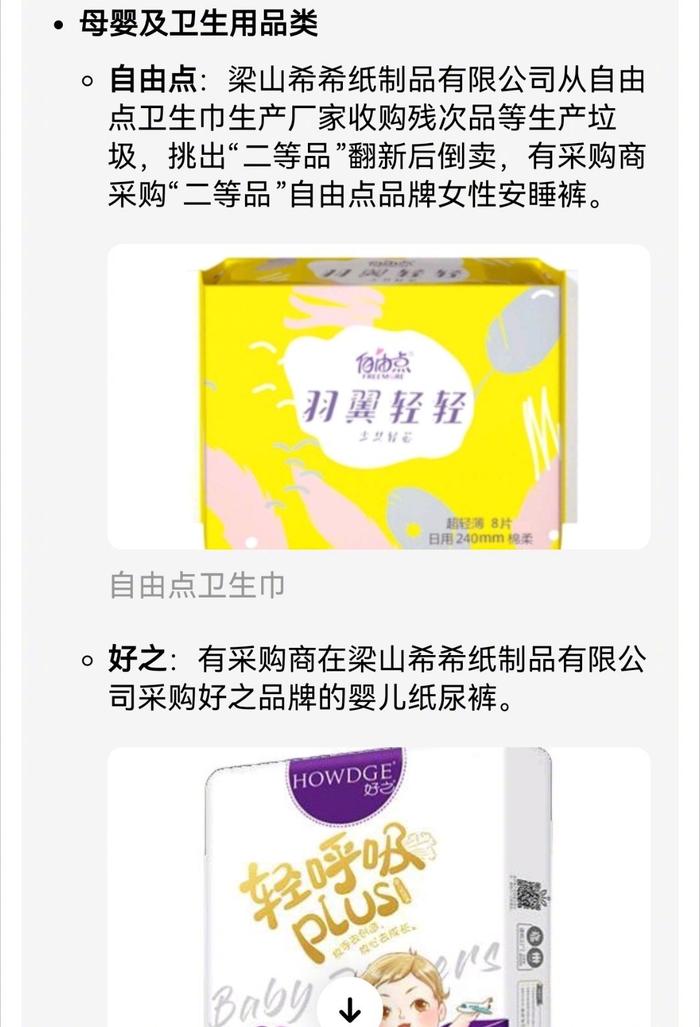Open the 自由点卫生巾 product image

tap(378, 397)
